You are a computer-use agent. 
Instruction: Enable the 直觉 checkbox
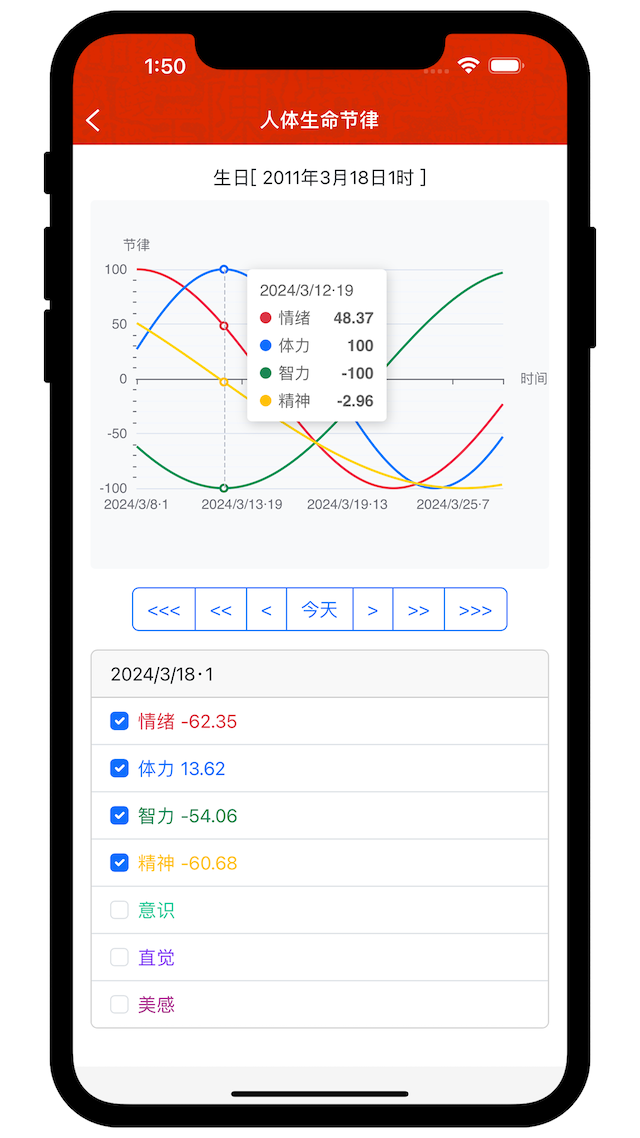[x=119, y=957]
